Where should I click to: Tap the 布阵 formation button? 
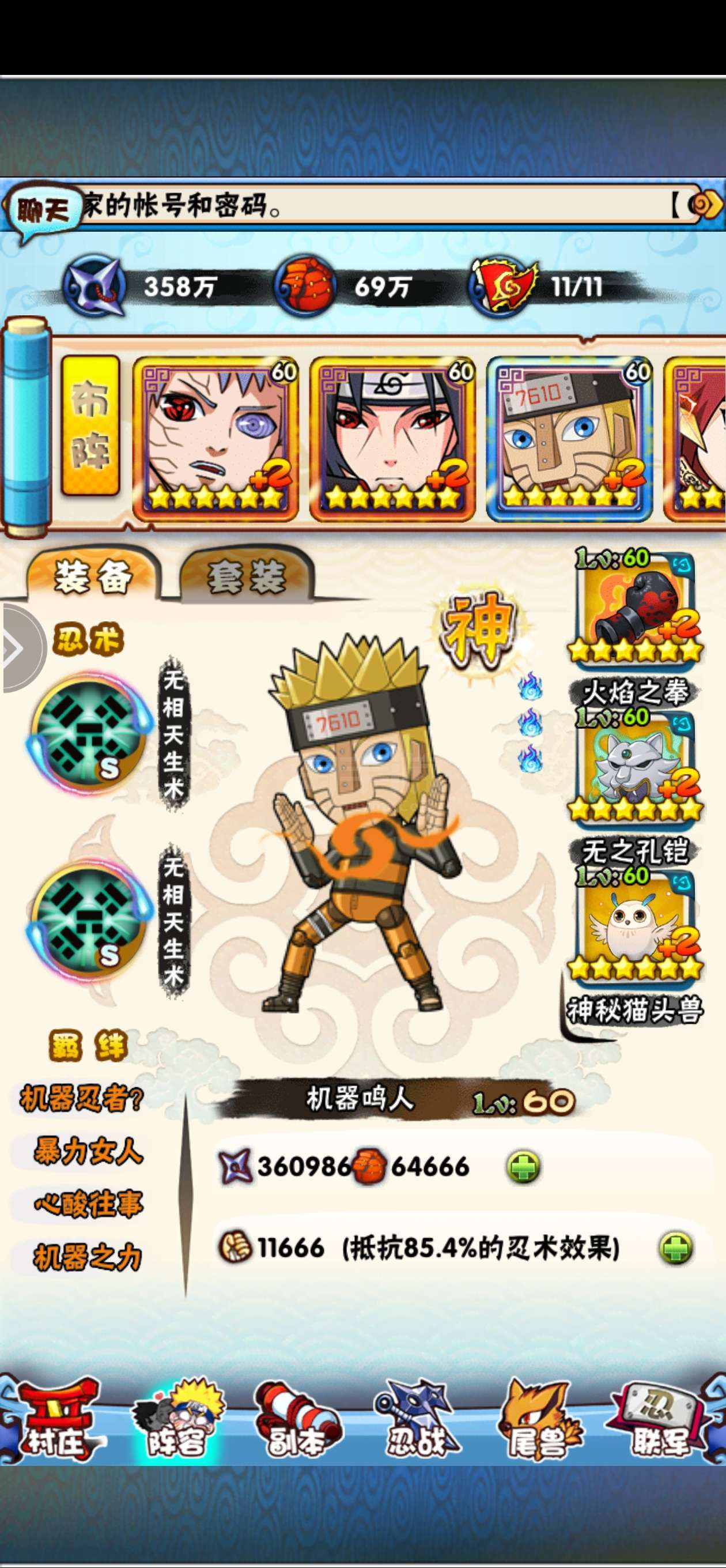coord(90,425)
